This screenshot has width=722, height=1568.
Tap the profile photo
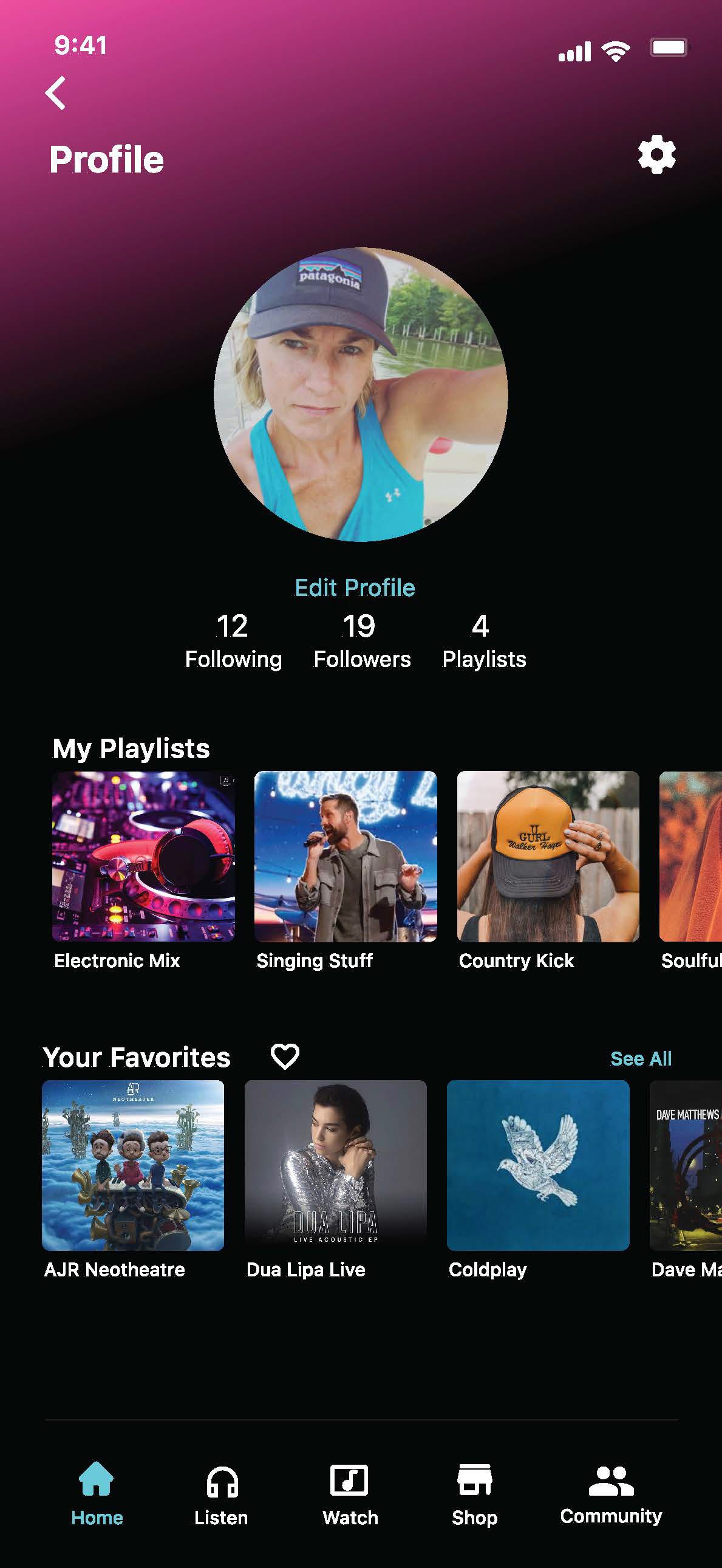[361, 394]
